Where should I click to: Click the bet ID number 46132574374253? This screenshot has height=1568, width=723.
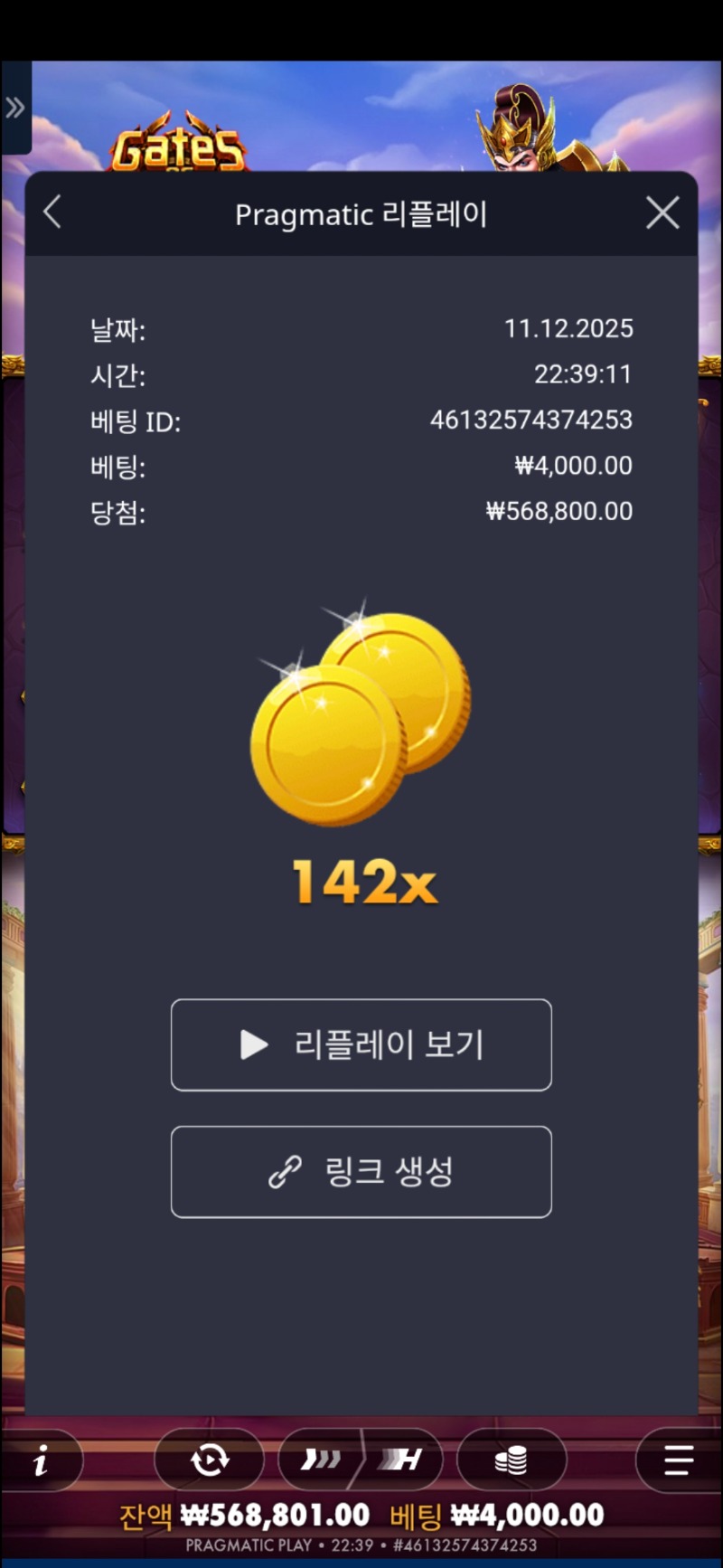click(533, 420)
